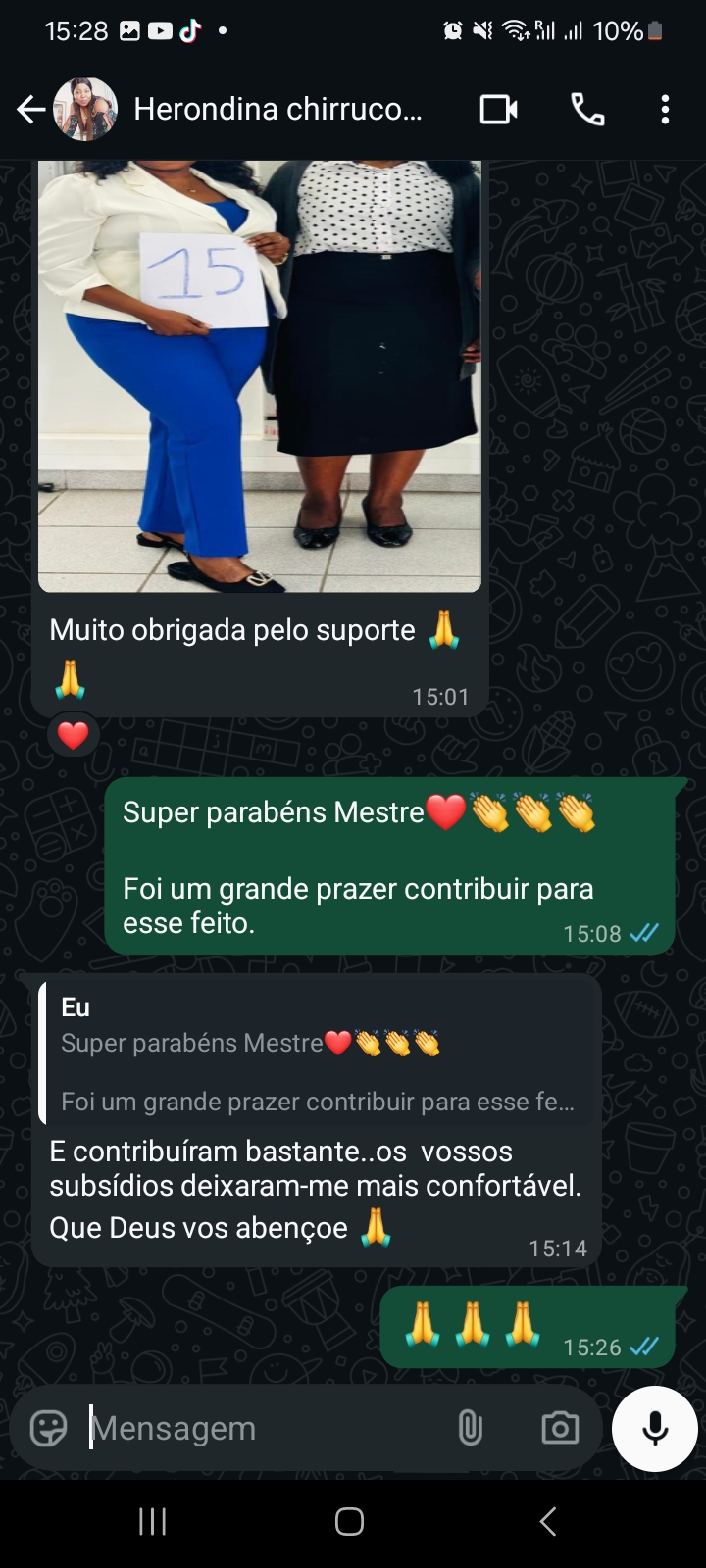The height and width of the screenshot is (1568, 706).
Task: Open contact info for Herondina chirruco
Action: click(x=277, y=110)
